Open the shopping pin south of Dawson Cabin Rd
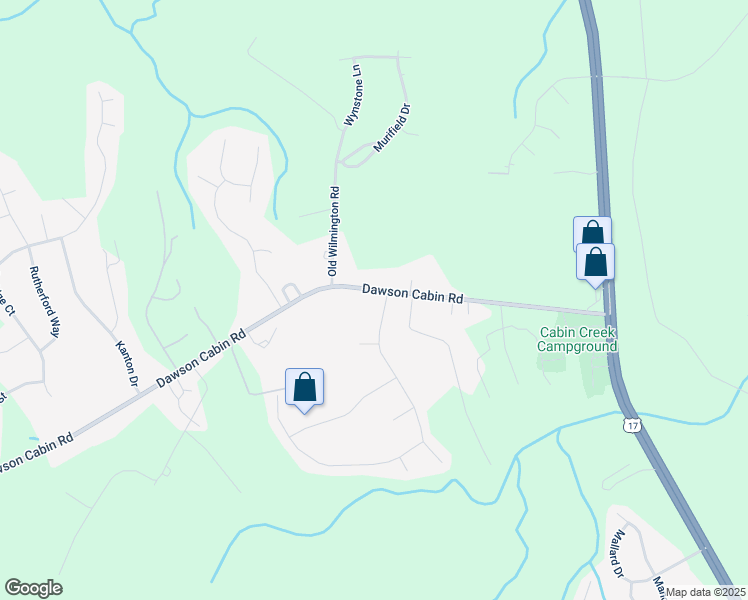The image size is (748, 600). coord(304,388)
